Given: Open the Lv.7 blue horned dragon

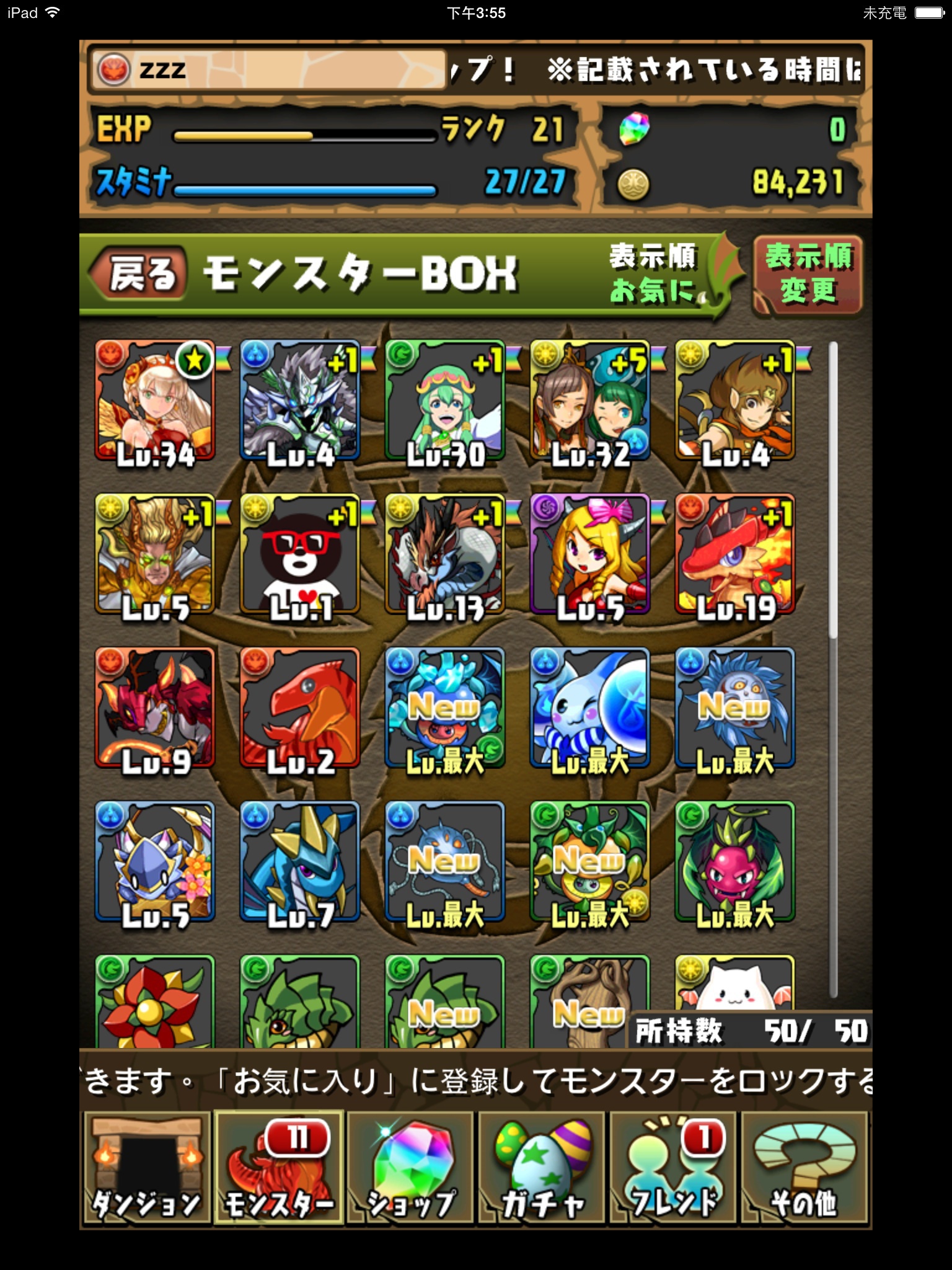Looking at the screenshot, I should coord(300,862).
